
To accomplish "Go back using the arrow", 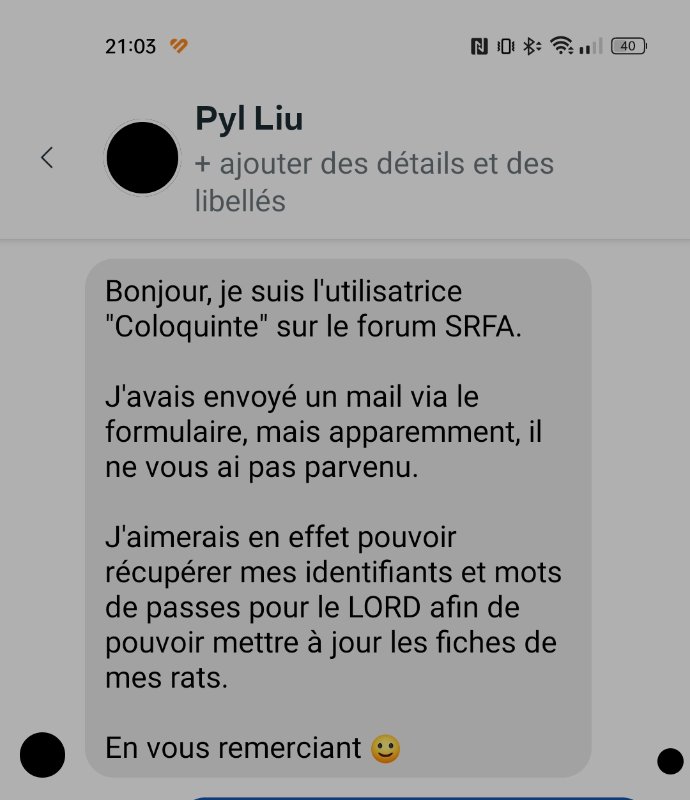I will (x=46, y=158).
